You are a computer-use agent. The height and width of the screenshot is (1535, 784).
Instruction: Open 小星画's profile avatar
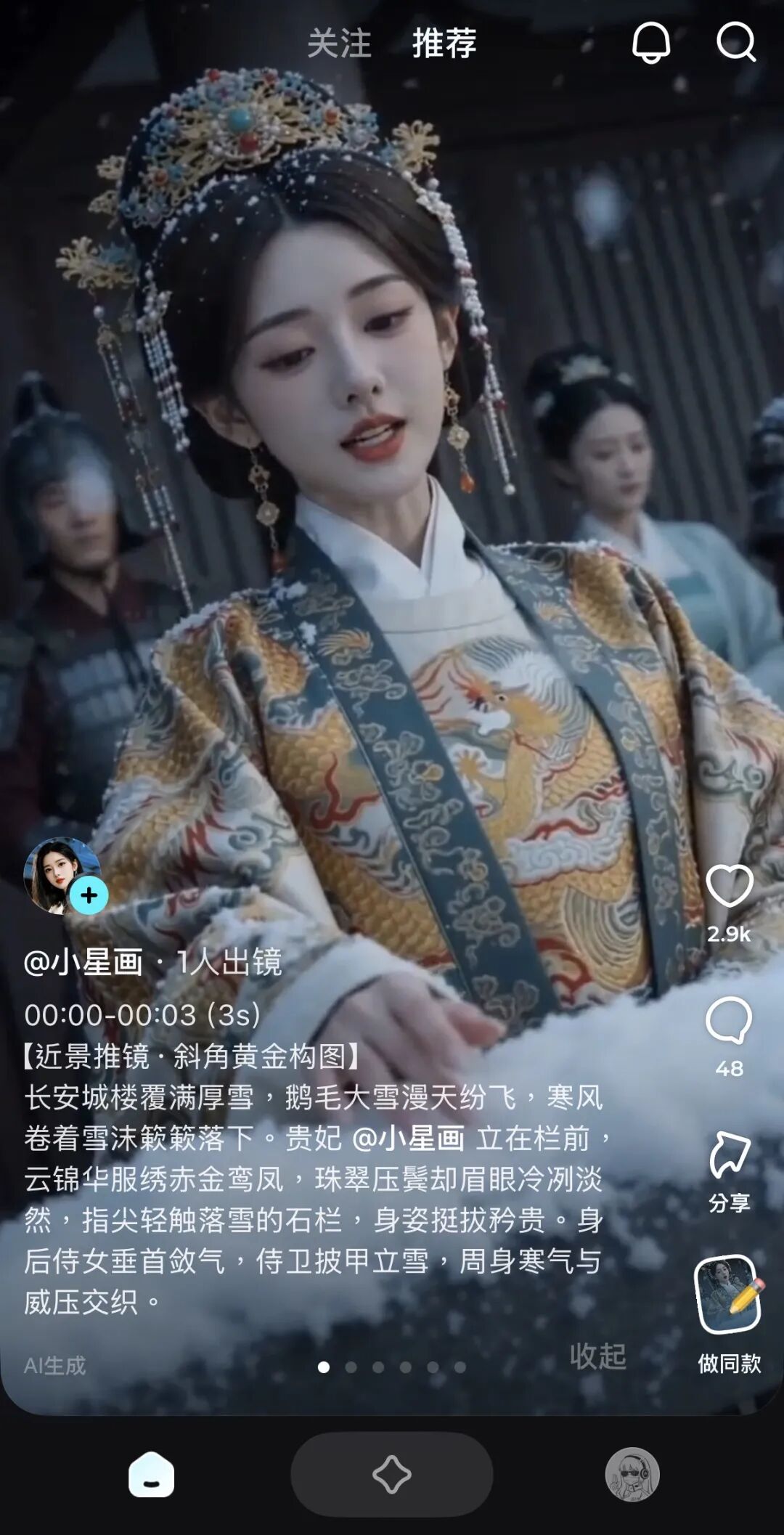pos(58,873)
